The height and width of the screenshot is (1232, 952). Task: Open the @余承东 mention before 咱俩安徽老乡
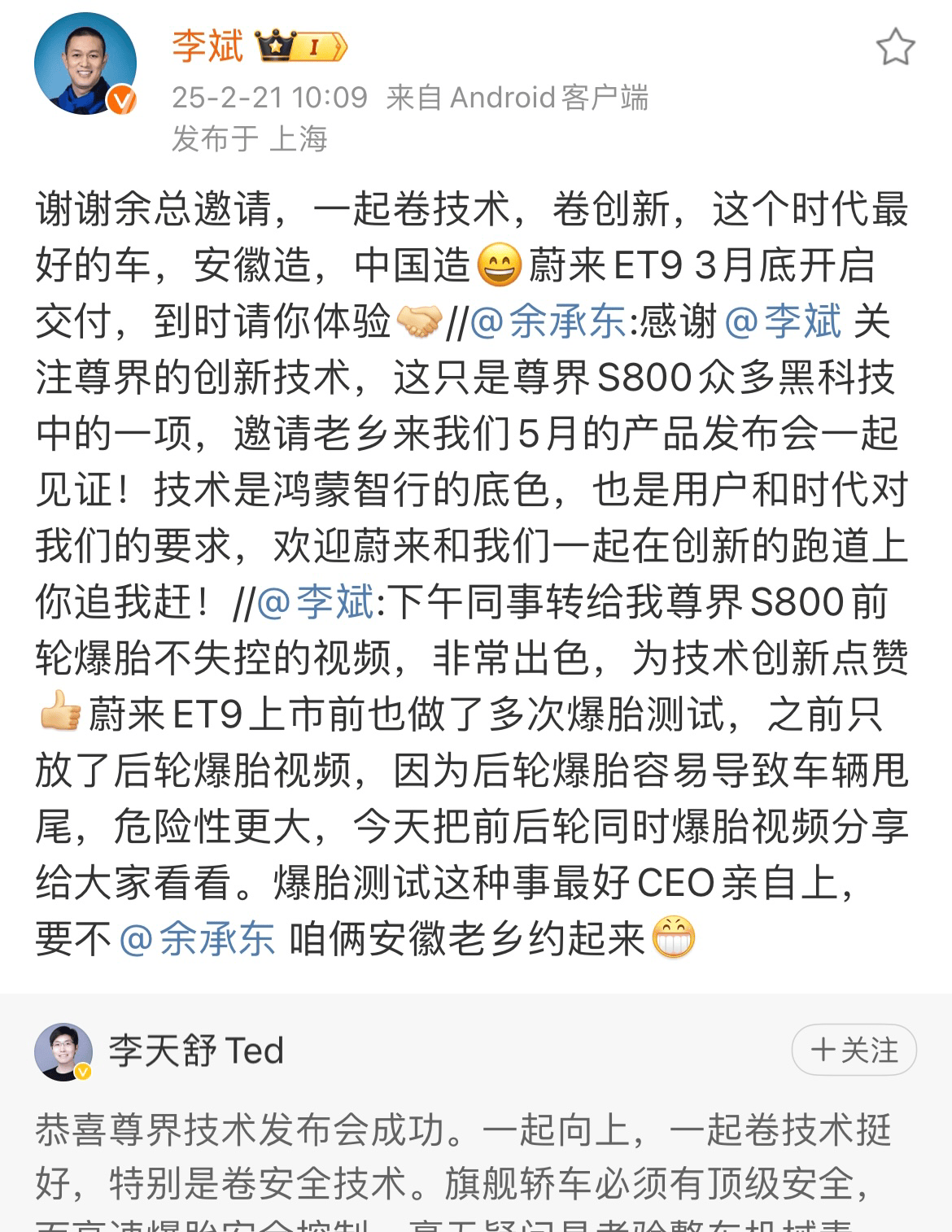196,939
